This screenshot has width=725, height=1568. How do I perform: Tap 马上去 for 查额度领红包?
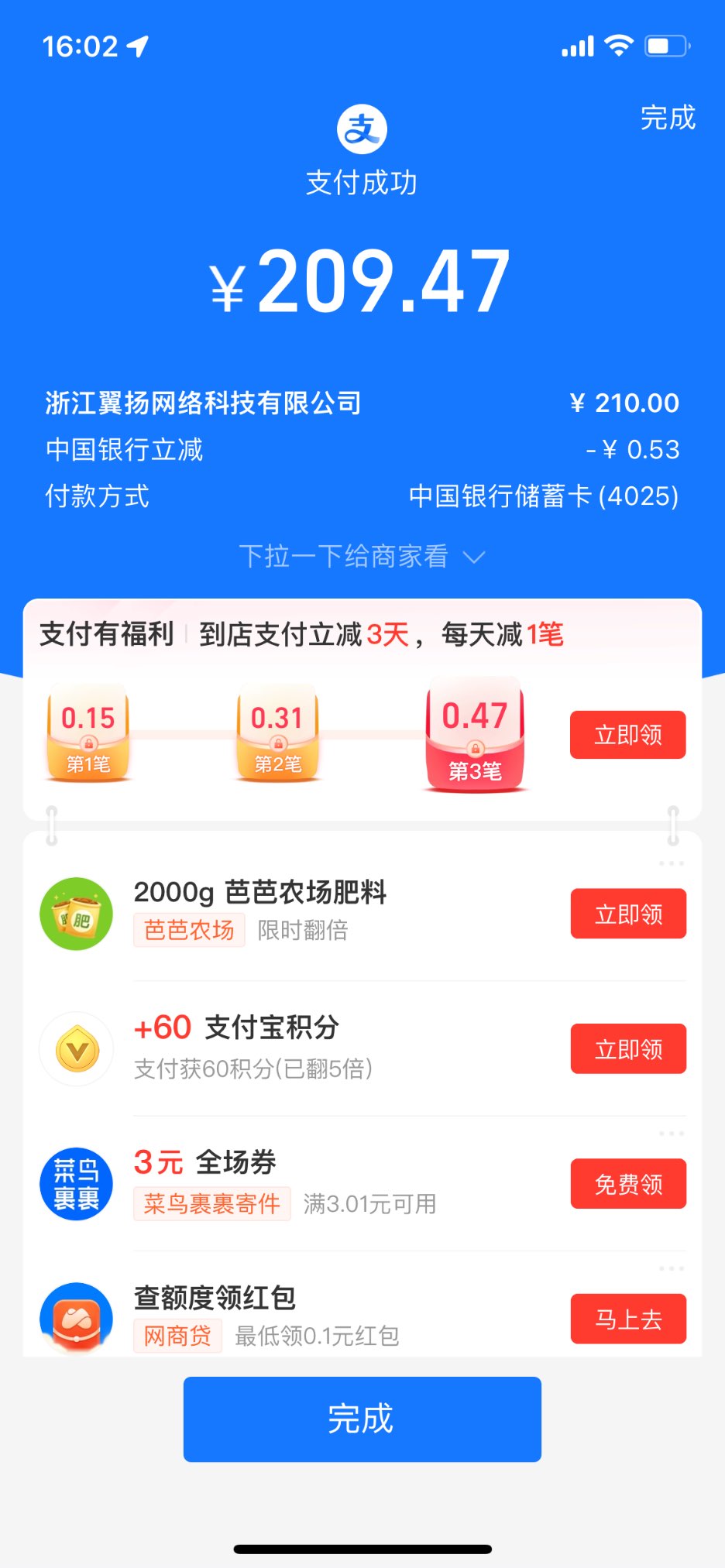click(x=627, y=1319)
